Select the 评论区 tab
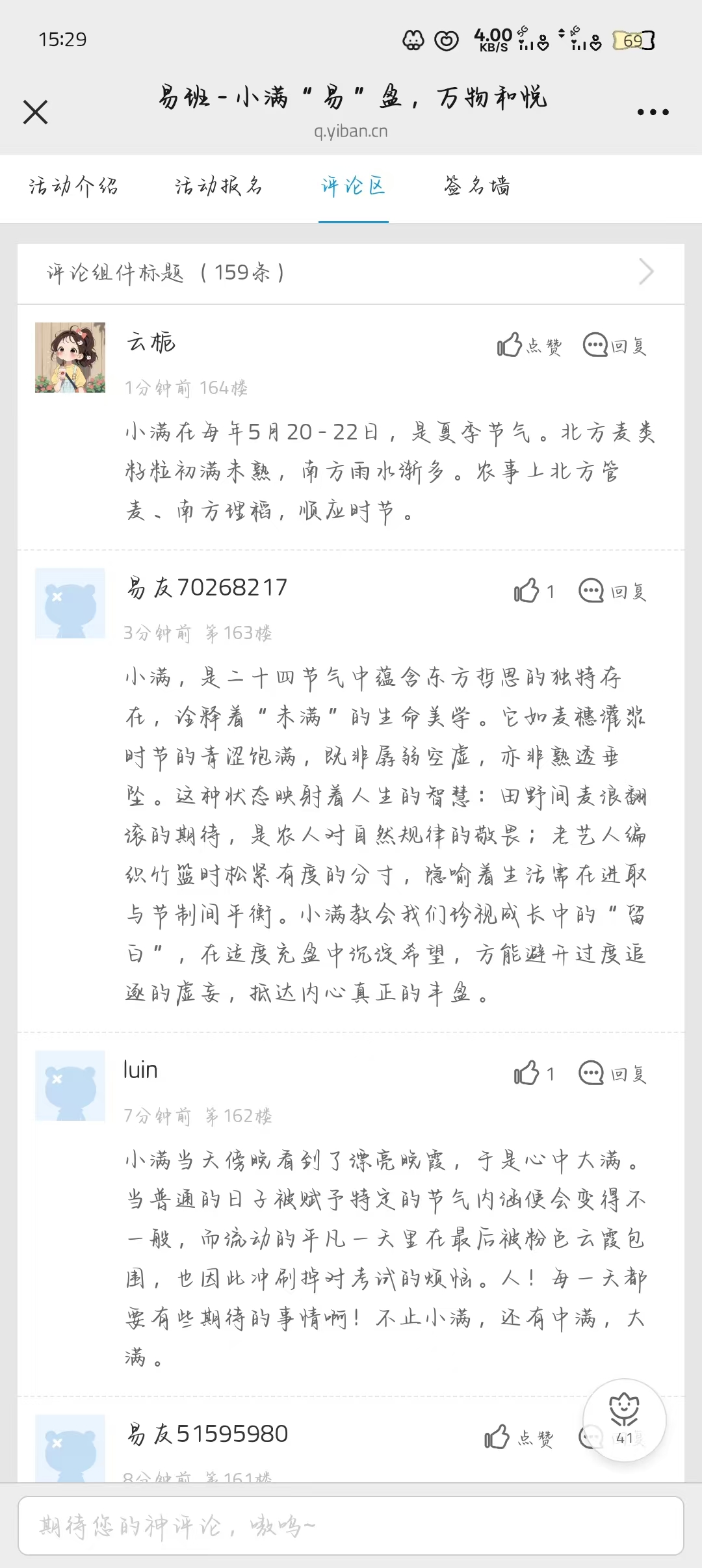The image size is (702, 1568). (x=354, y=187)
